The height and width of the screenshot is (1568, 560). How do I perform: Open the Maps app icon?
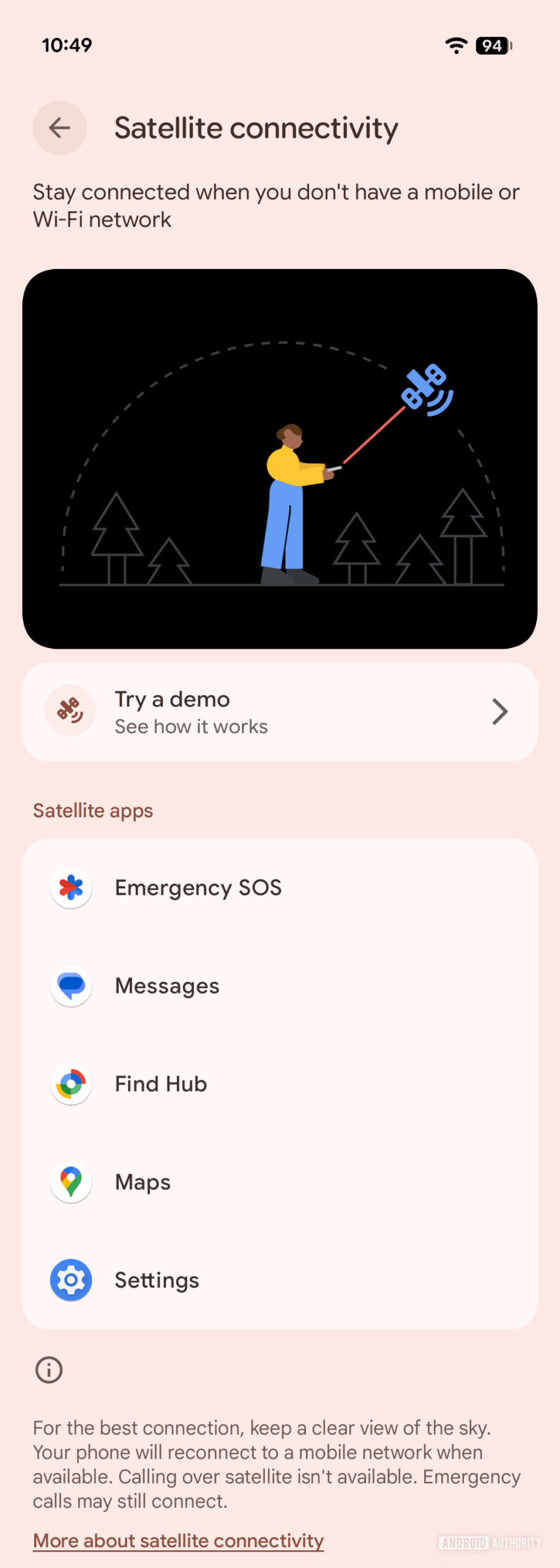[x=70, y=1182]
